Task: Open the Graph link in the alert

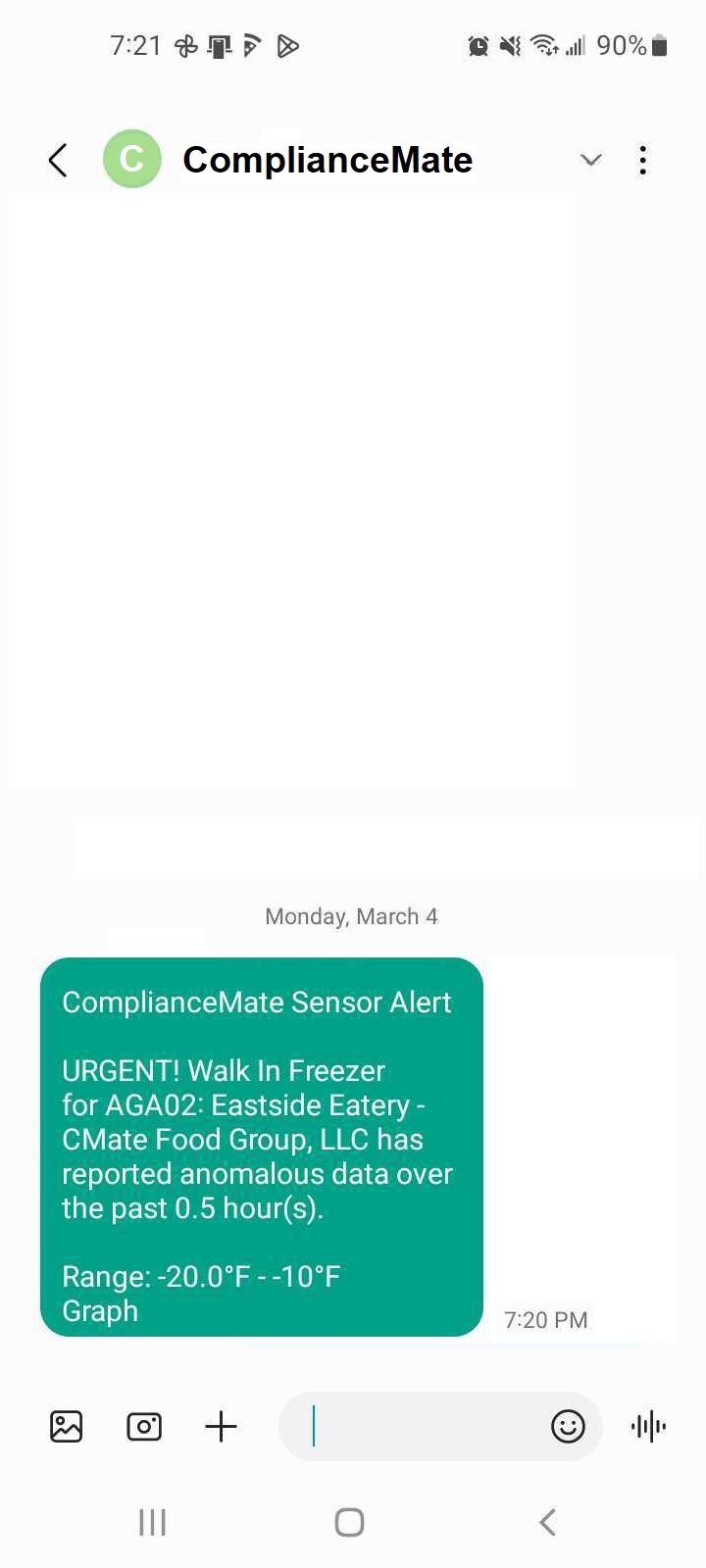Action: click(x=98, y=1310)
